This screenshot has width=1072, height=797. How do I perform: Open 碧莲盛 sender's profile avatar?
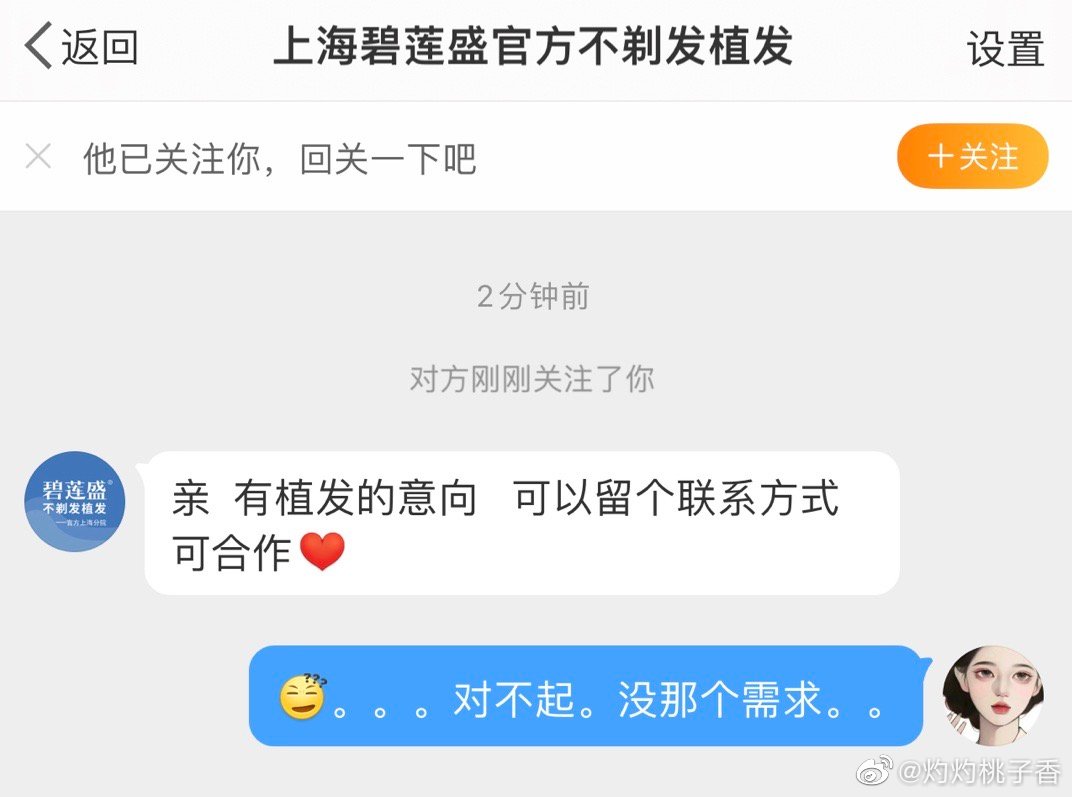pos(75,501)
